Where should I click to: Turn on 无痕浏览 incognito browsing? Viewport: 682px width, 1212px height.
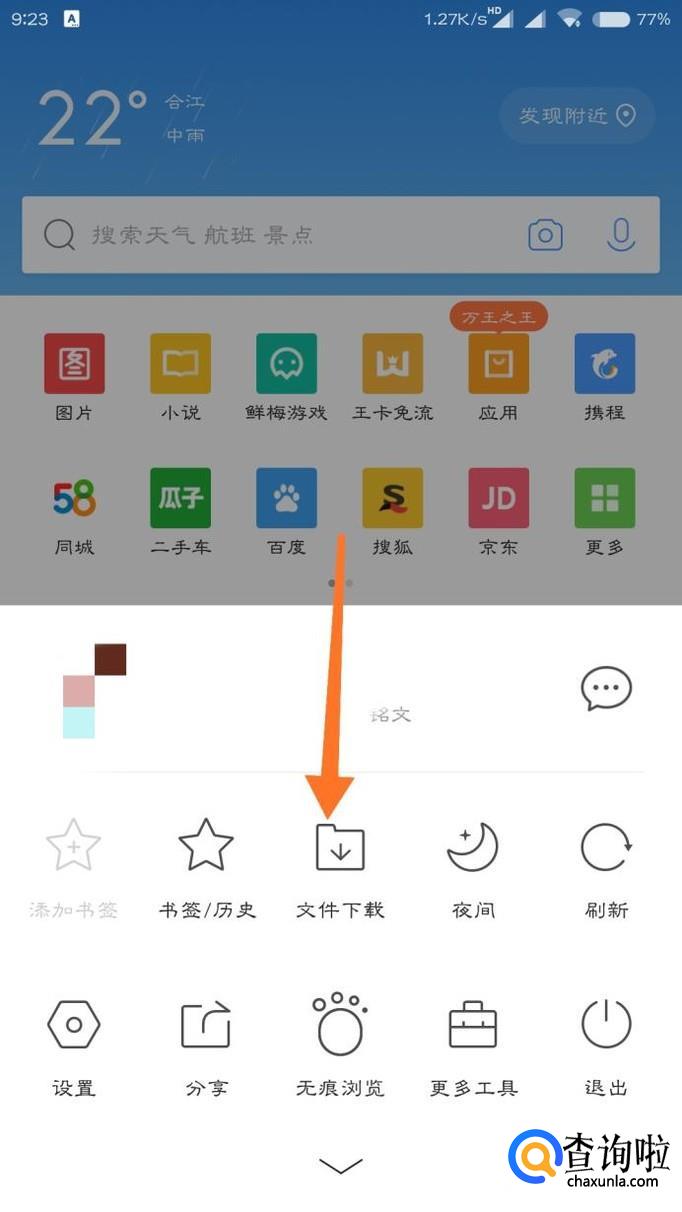click(x=340, y=1045)
